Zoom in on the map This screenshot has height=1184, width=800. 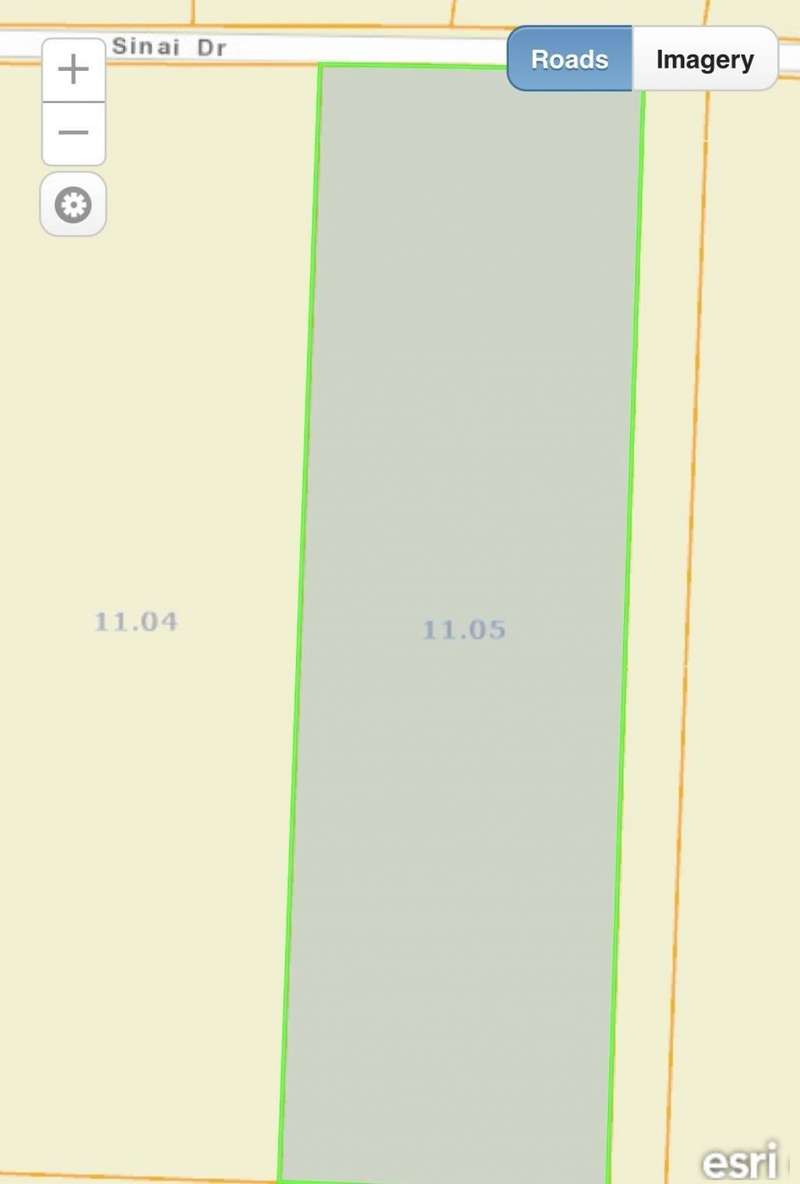73,70
